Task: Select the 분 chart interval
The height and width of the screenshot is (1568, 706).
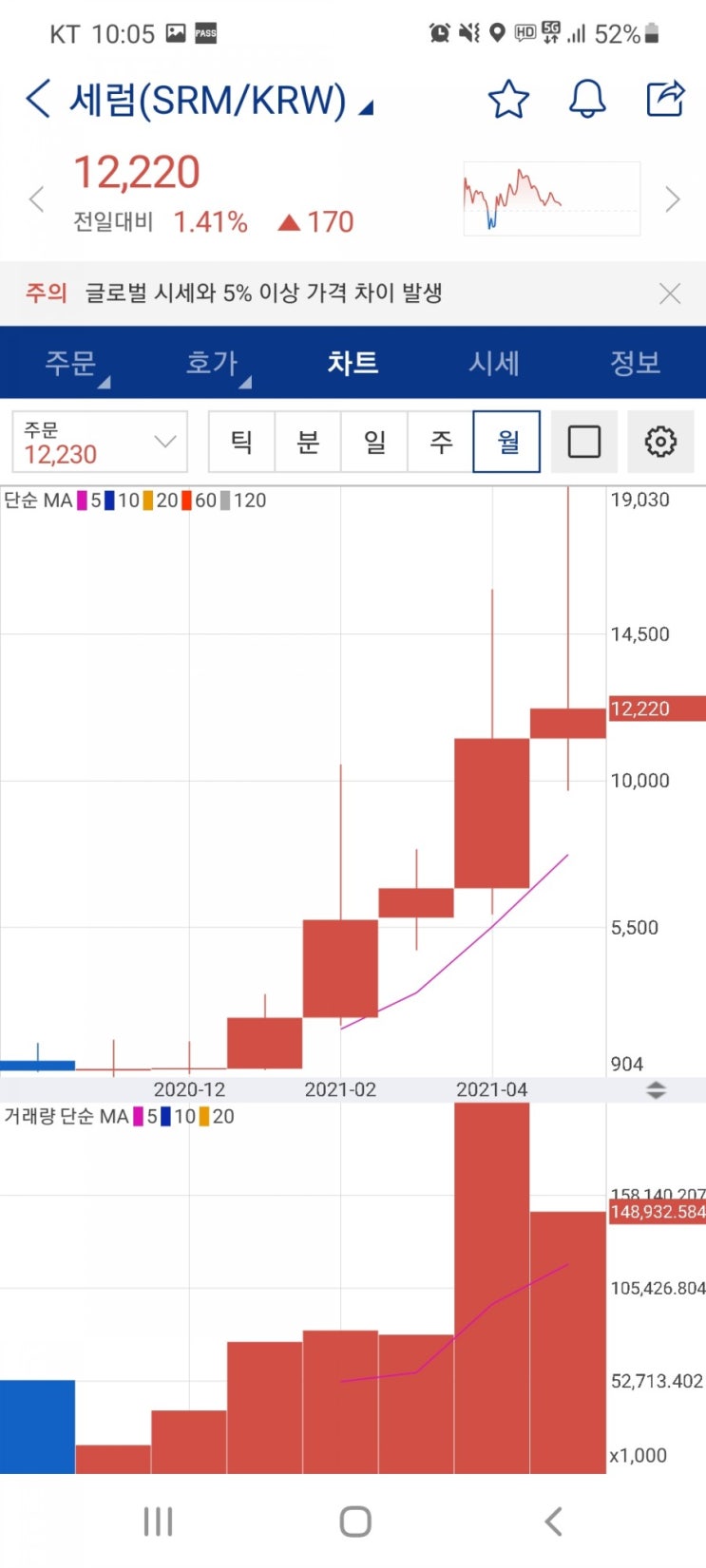Action: coord(308,442)
